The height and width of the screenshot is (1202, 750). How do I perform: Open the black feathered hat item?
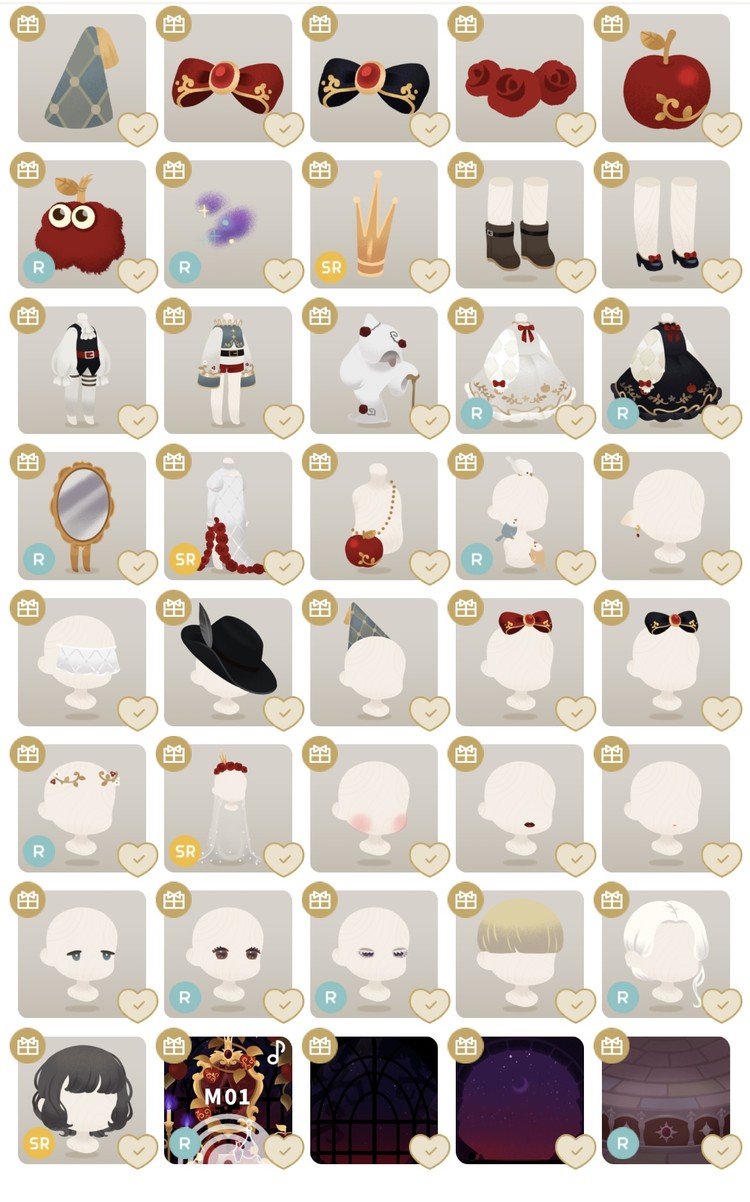click(x=227, y=660)
